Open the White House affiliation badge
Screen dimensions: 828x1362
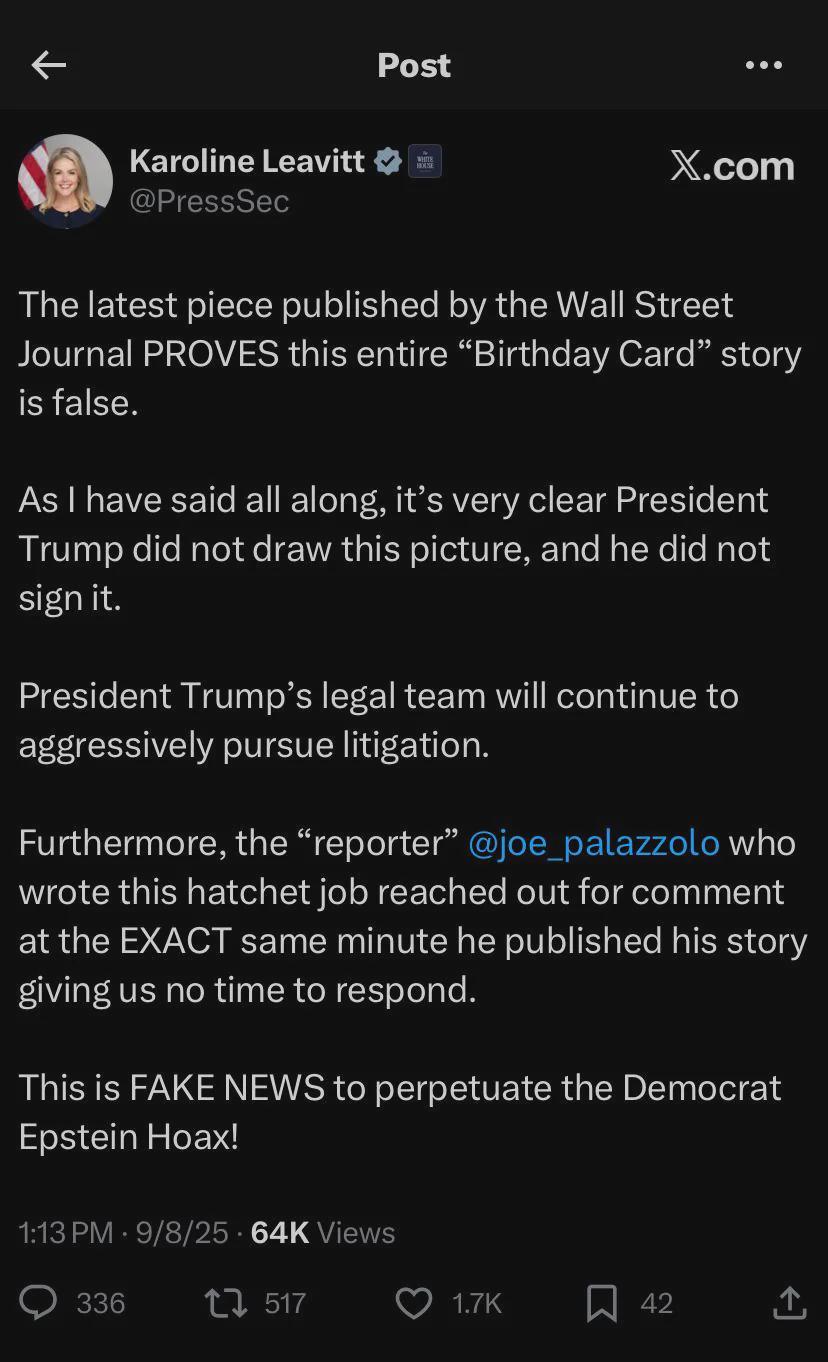pos(425,161)
